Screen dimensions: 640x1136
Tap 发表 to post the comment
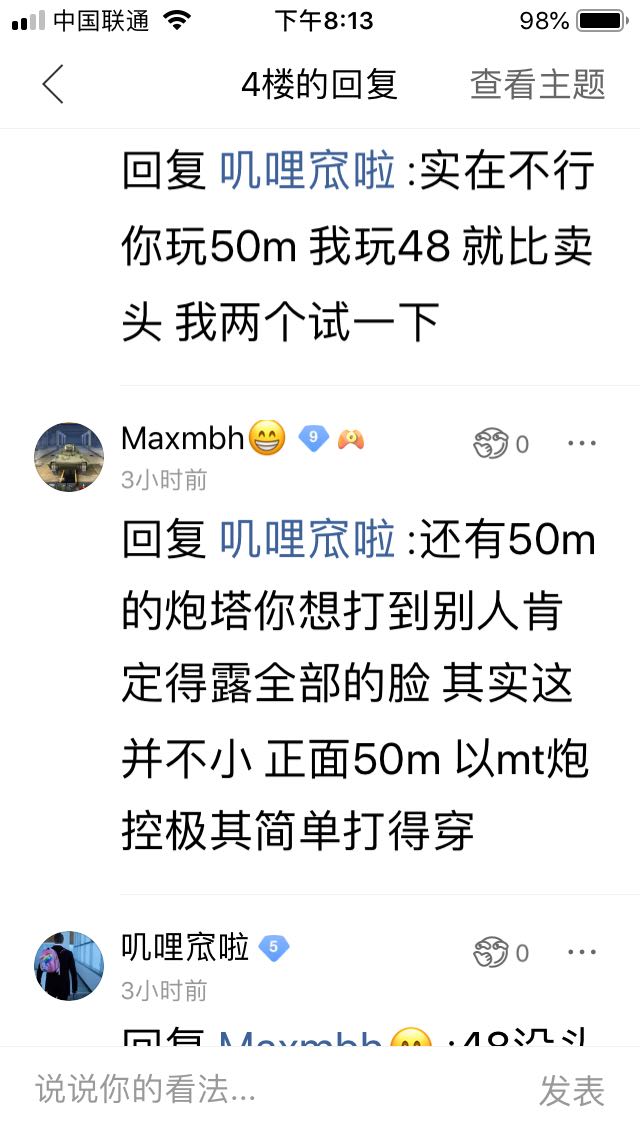coord(572,1090)
